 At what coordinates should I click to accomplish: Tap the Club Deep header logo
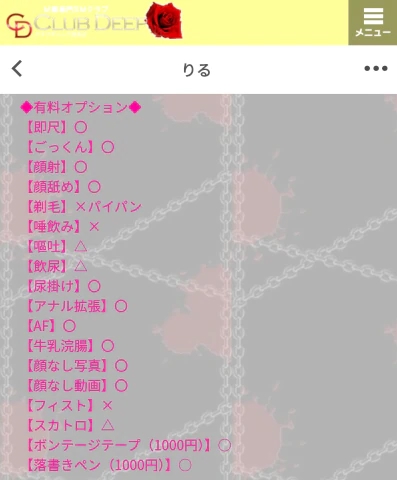pyautogui.click(x=94, y=21)
